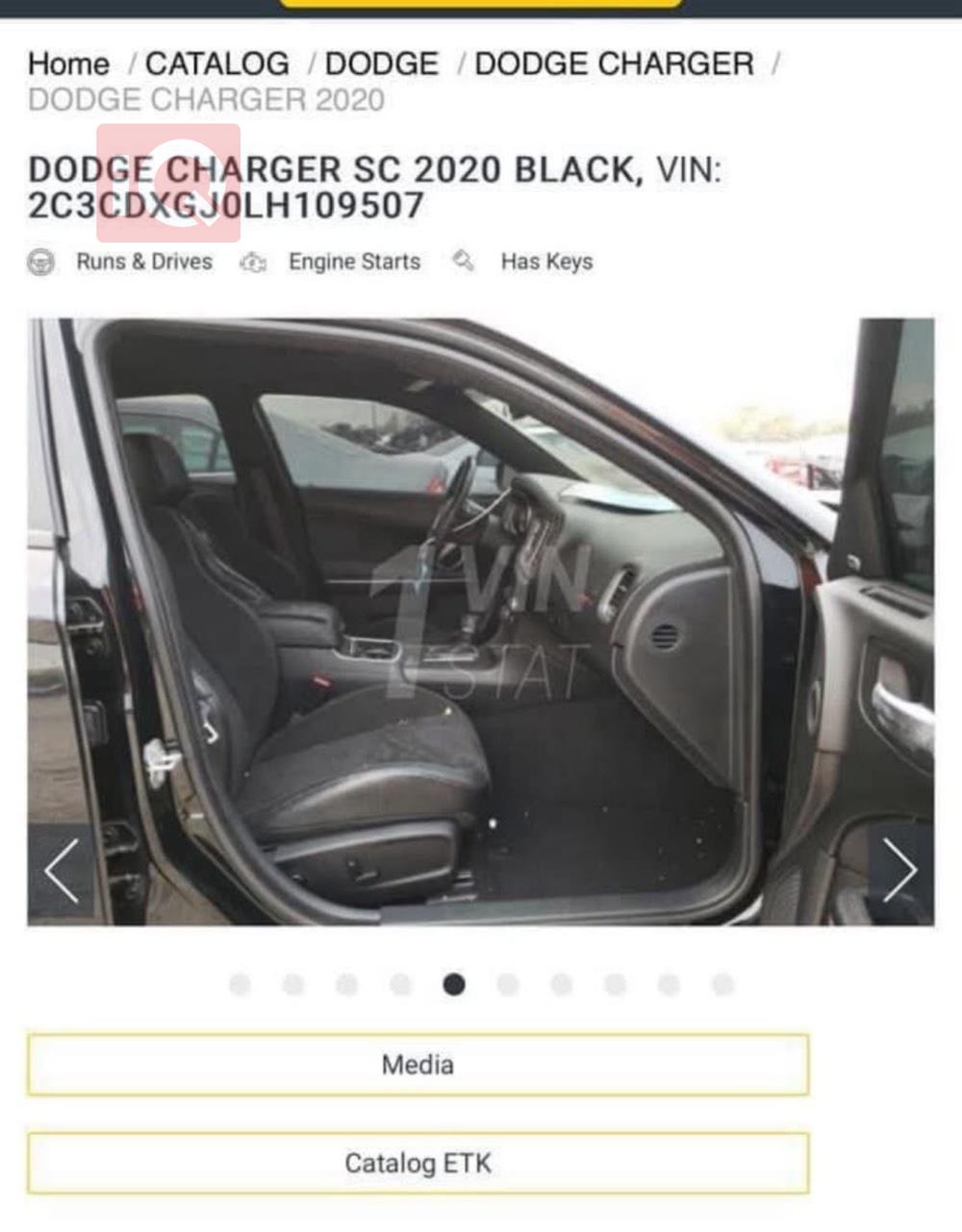Open the DODGE CHARGER breadcrumb
The height and width of the screenshot is (1232, 962).
click(614, 64)
